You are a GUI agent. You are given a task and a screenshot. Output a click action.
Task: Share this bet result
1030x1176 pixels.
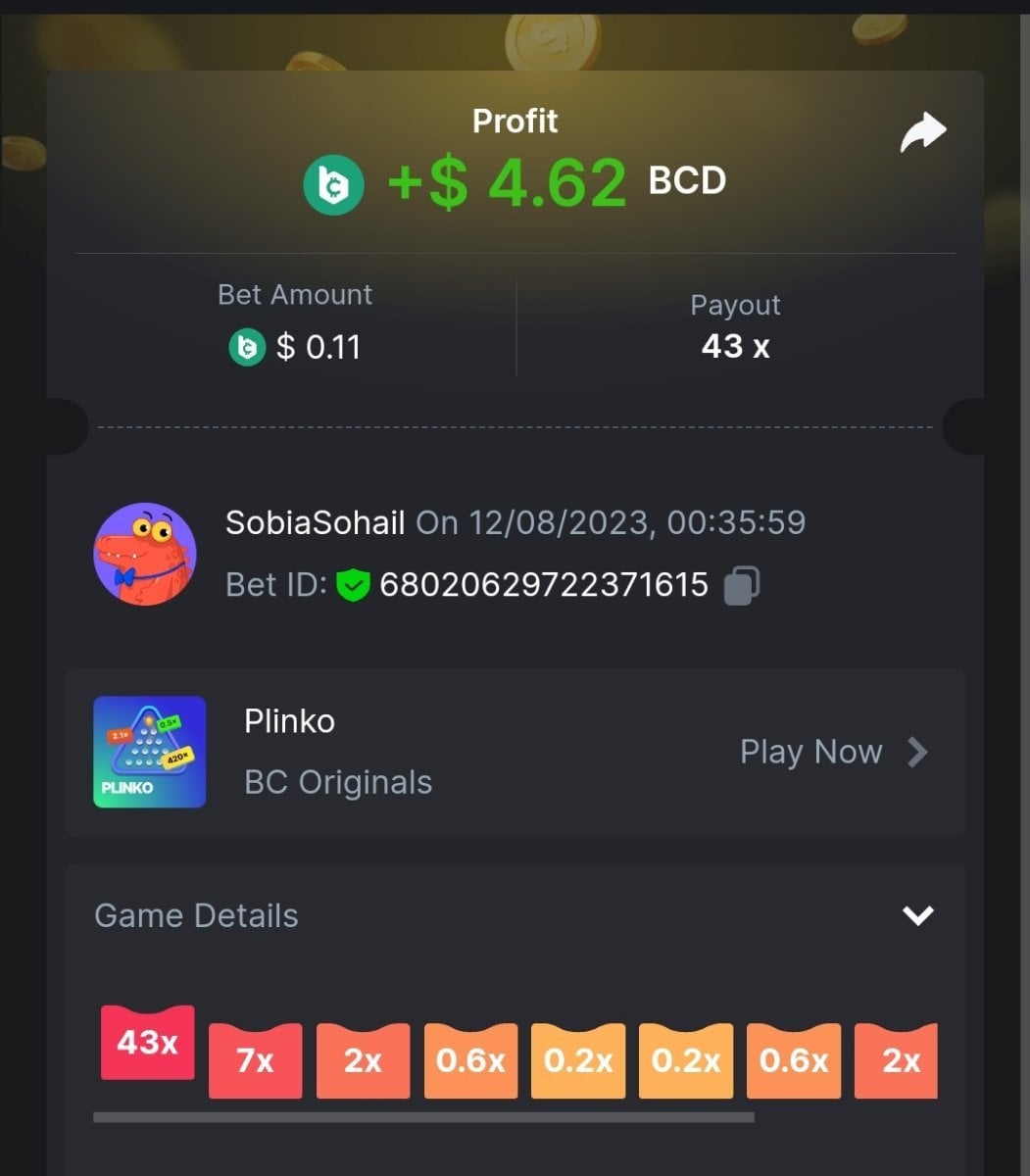pyautogui.click(x=922, y=132)
